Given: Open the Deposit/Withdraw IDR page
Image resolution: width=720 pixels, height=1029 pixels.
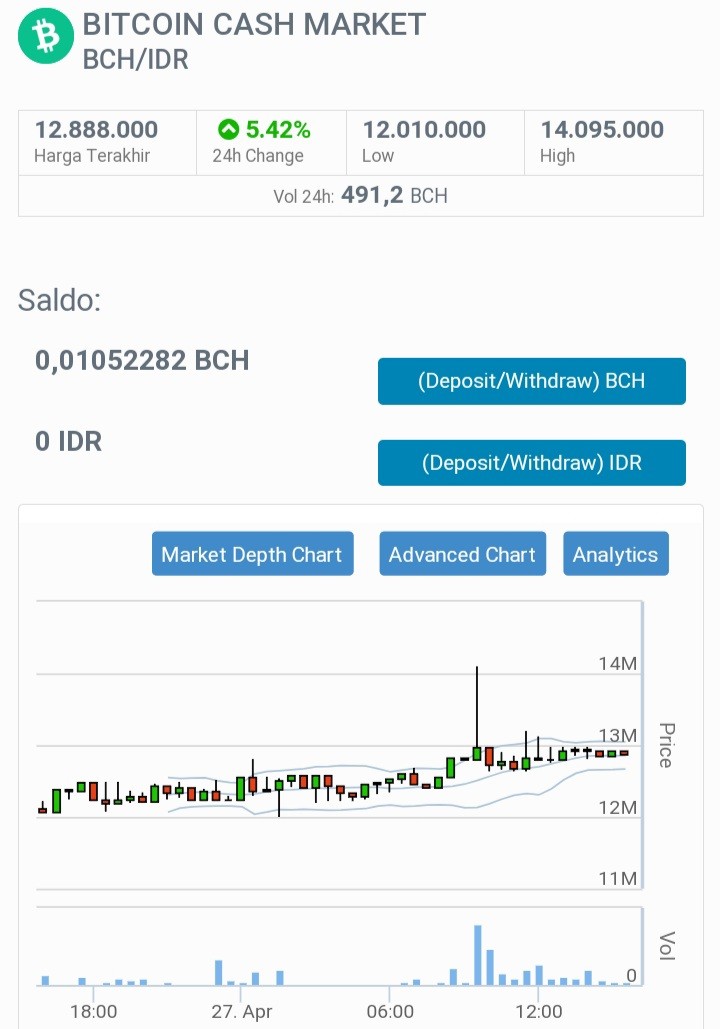Looking at the screenshot, I should pos(532,463).
